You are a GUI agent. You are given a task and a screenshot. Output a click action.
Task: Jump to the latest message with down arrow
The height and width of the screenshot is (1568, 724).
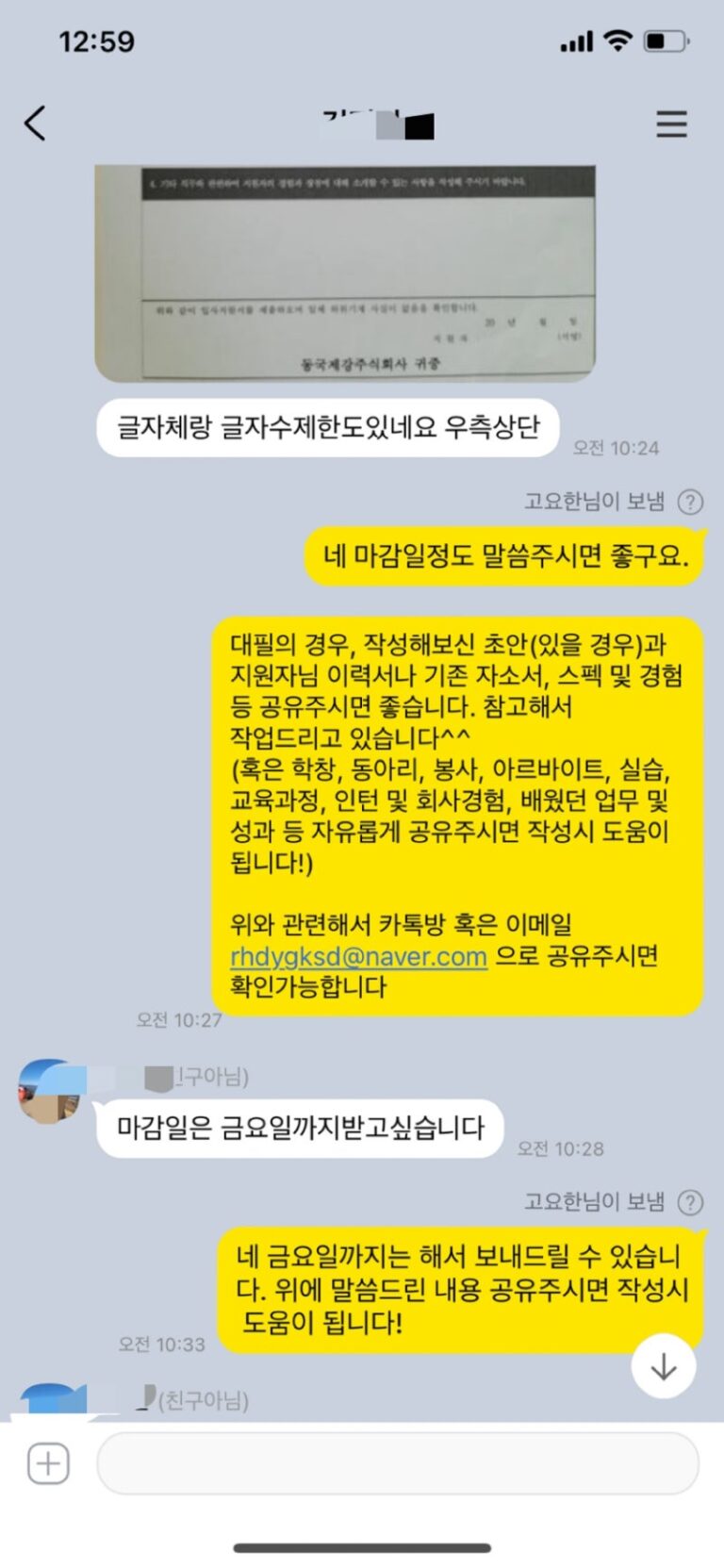pos(664,1366)
